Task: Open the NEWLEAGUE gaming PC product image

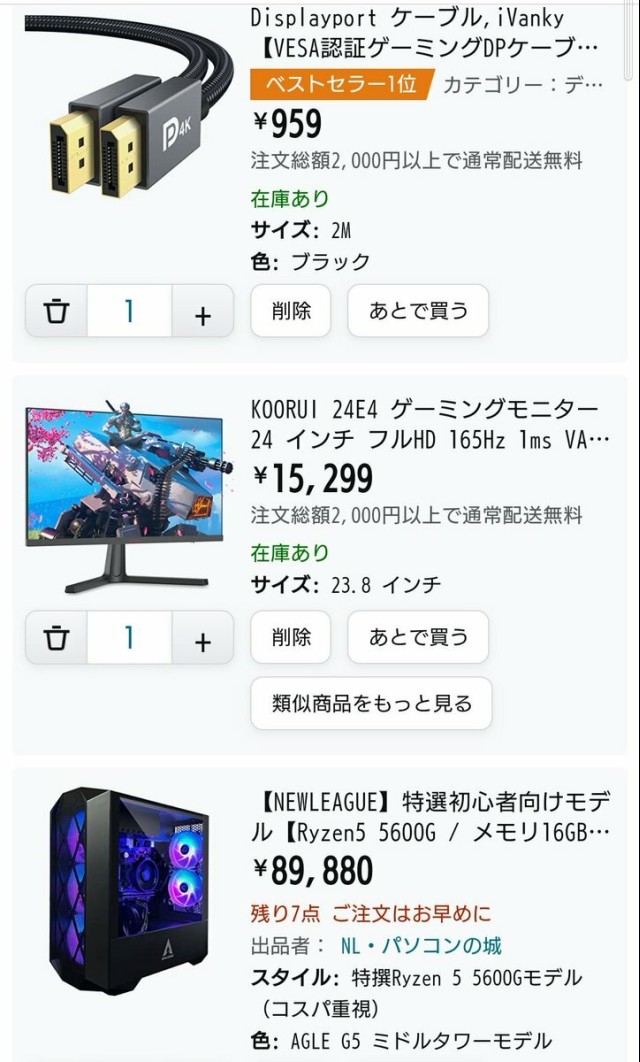Action: [x=125, y=890]
